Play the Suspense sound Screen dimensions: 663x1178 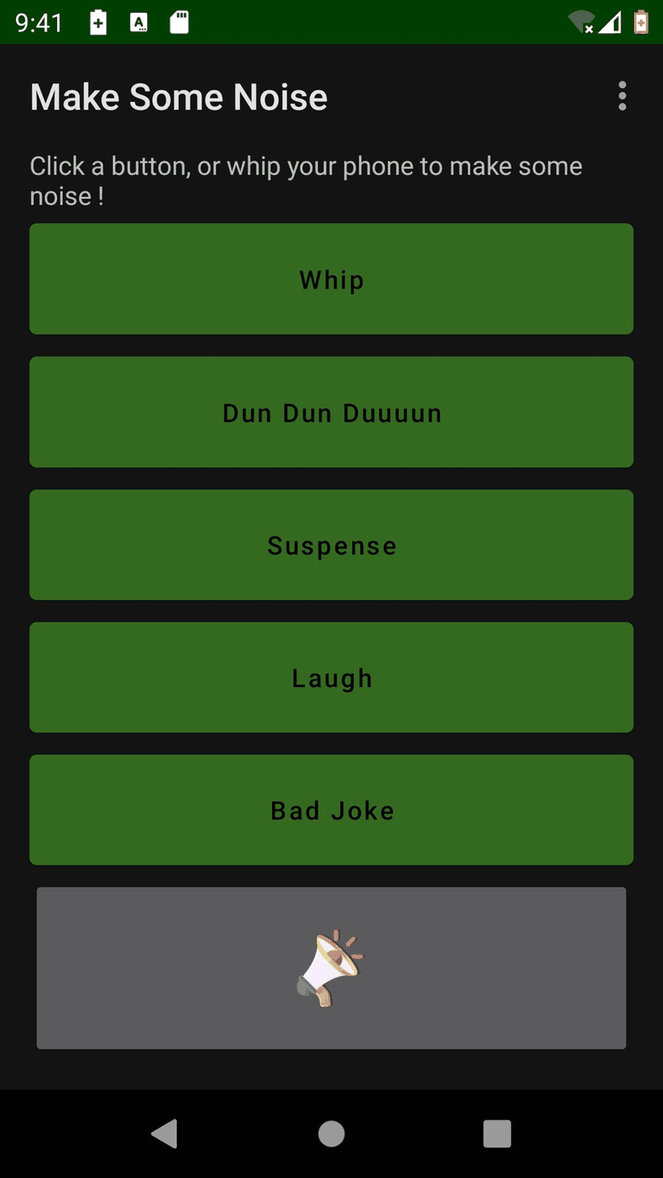(x=331, y=545)
